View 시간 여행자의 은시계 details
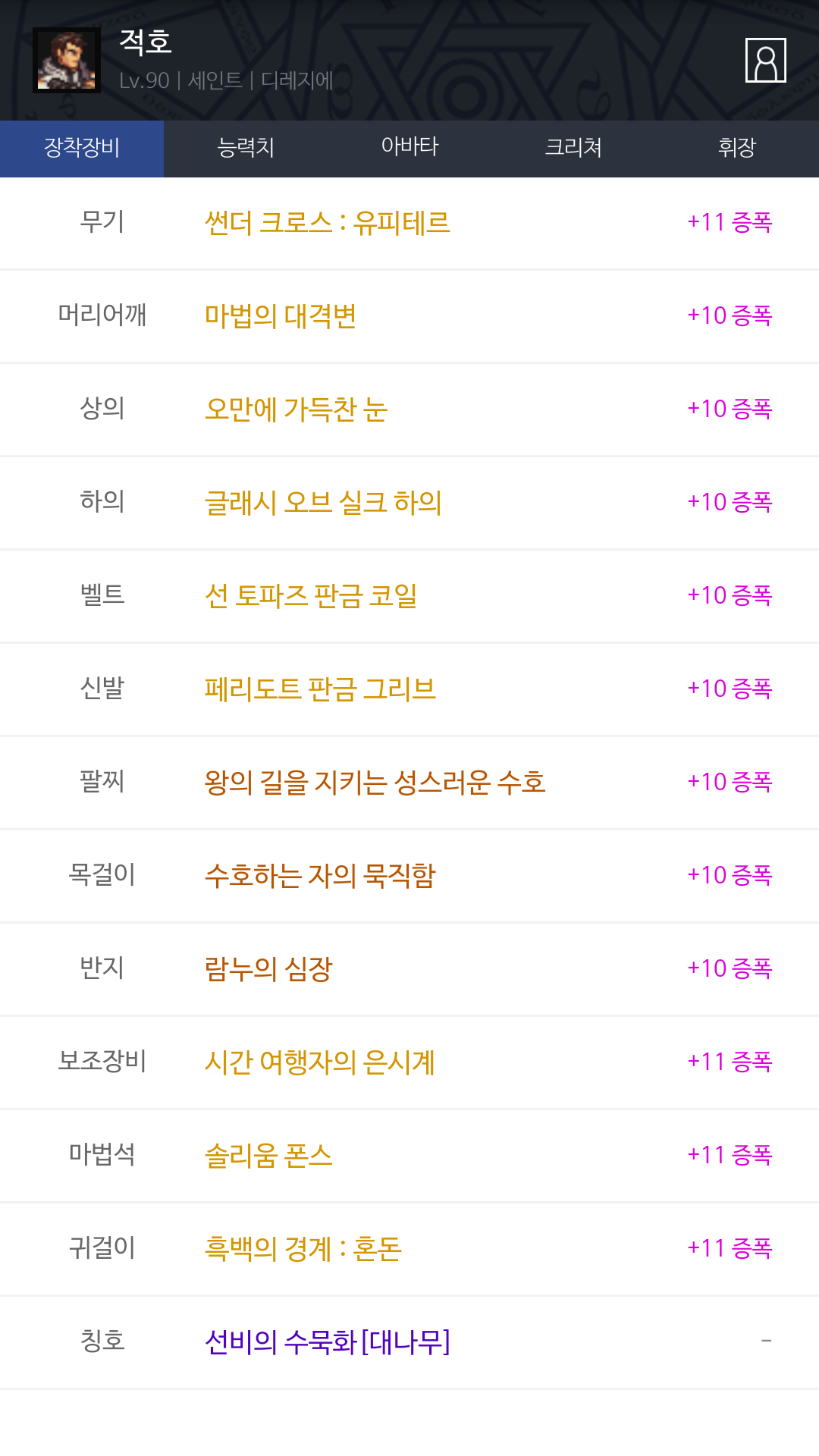 point(320,1062)
